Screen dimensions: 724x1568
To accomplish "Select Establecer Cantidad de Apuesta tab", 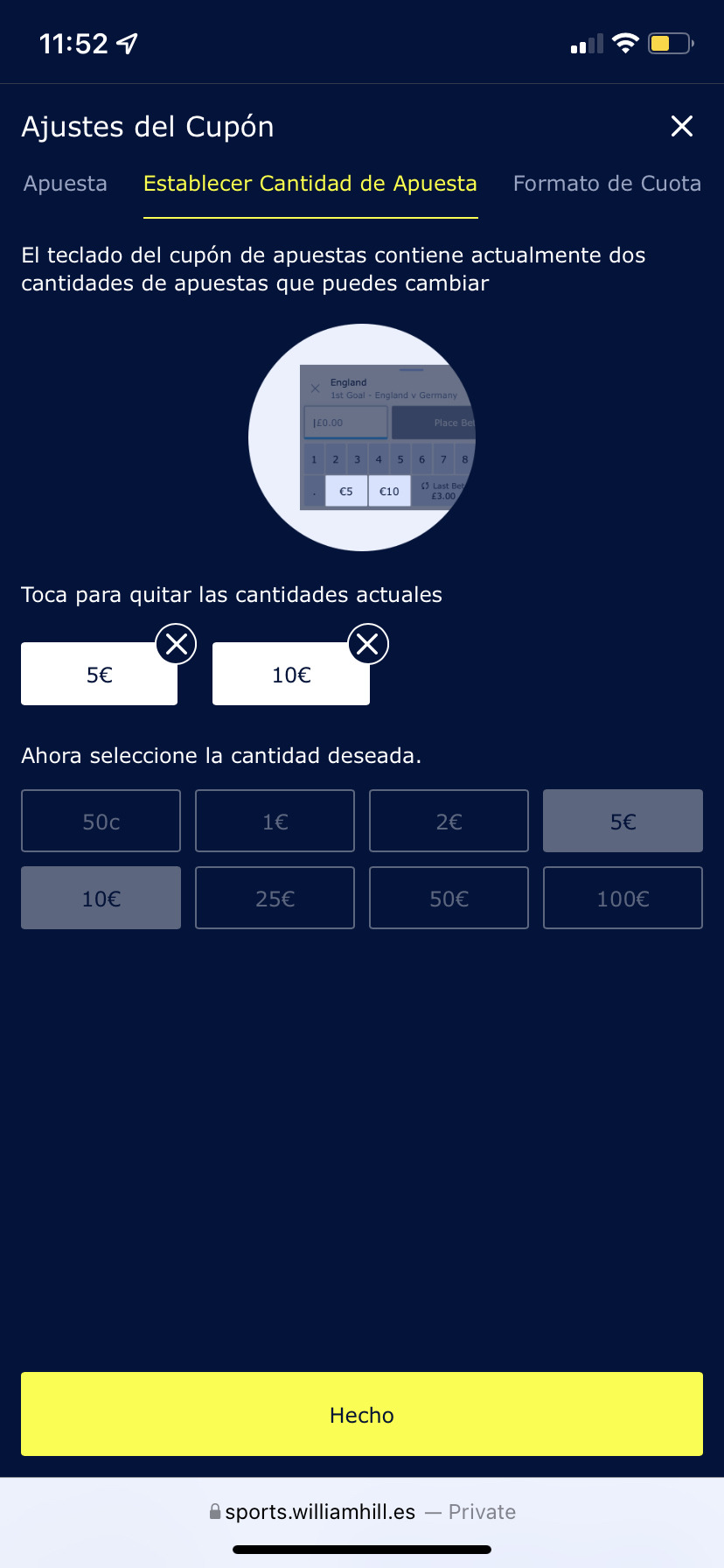I will [x=310, y=184].
